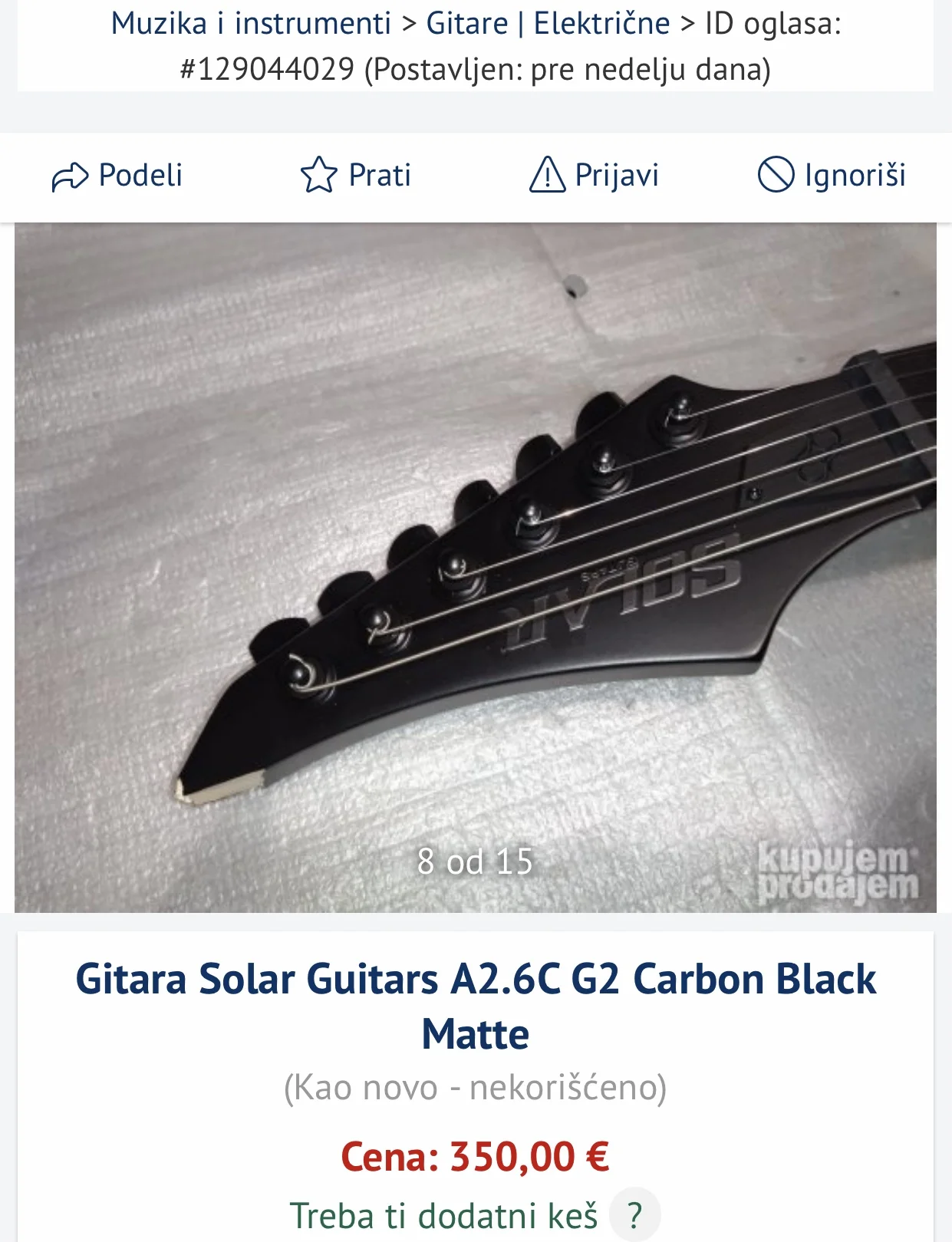Open the Muzika i instrumenti category link
Image resolution: width=952 pixels, height=1242 pixels.
(x=251, y=24)
